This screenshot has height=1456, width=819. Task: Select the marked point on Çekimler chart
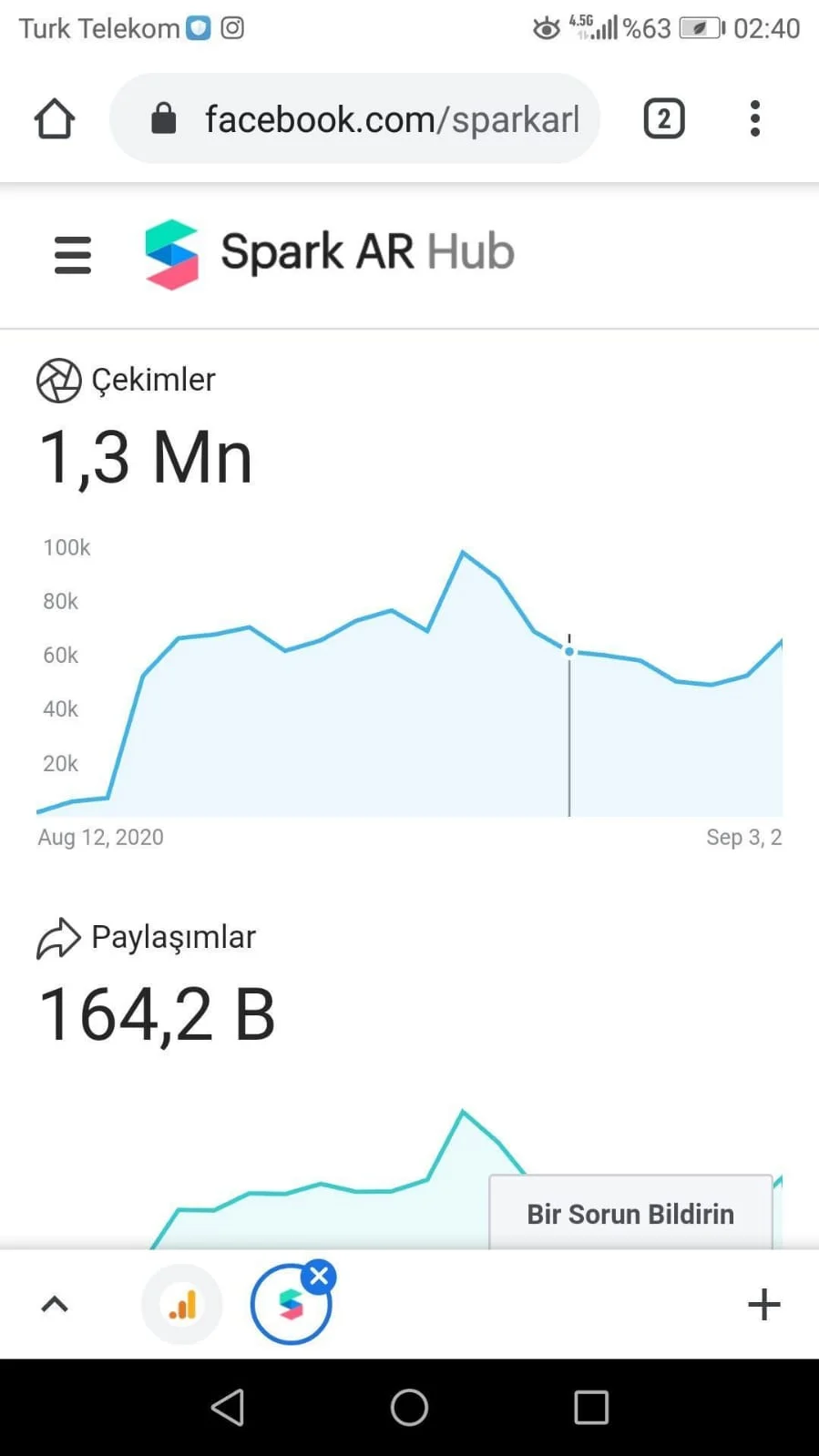tap(569, 651)
